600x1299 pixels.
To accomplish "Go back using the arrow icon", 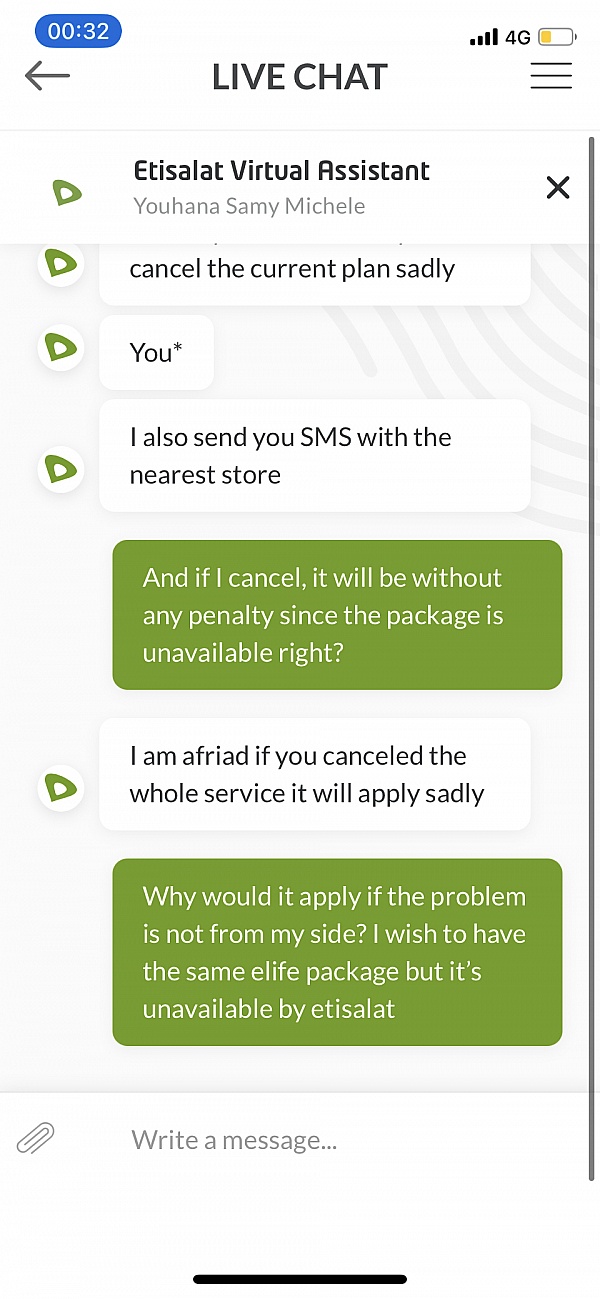I will point(47,76).
